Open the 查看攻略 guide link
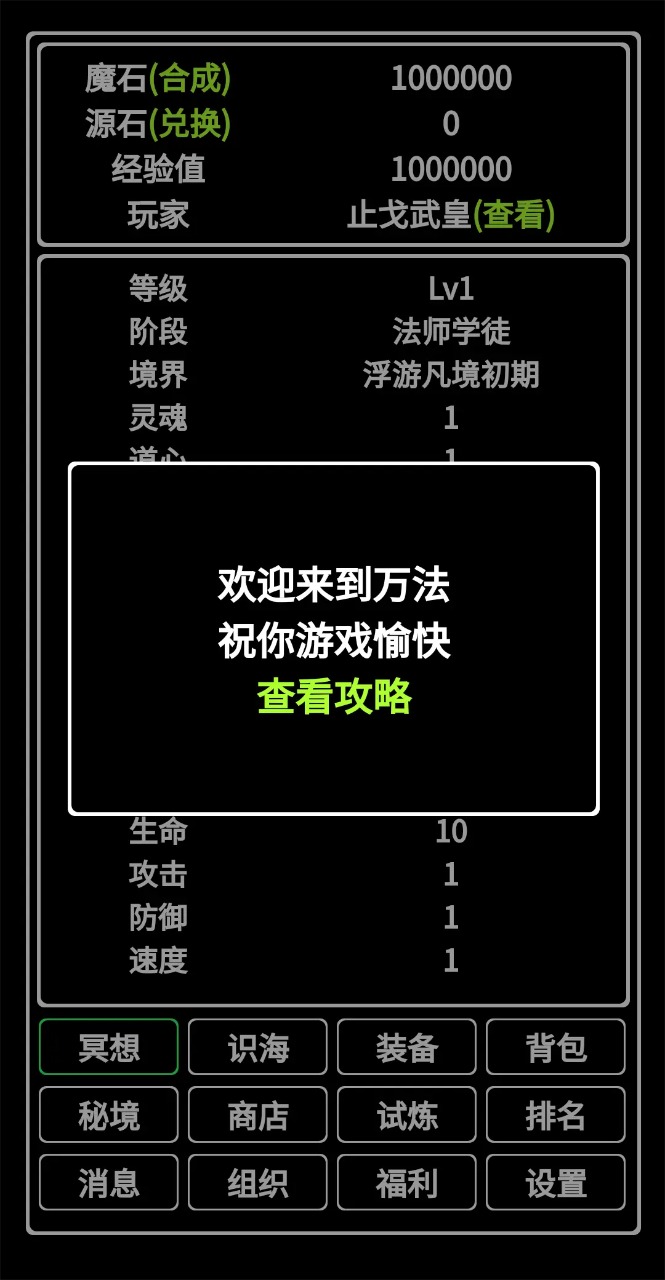Viewport: 665px width, 1280px height. click(x=334, y=697)
